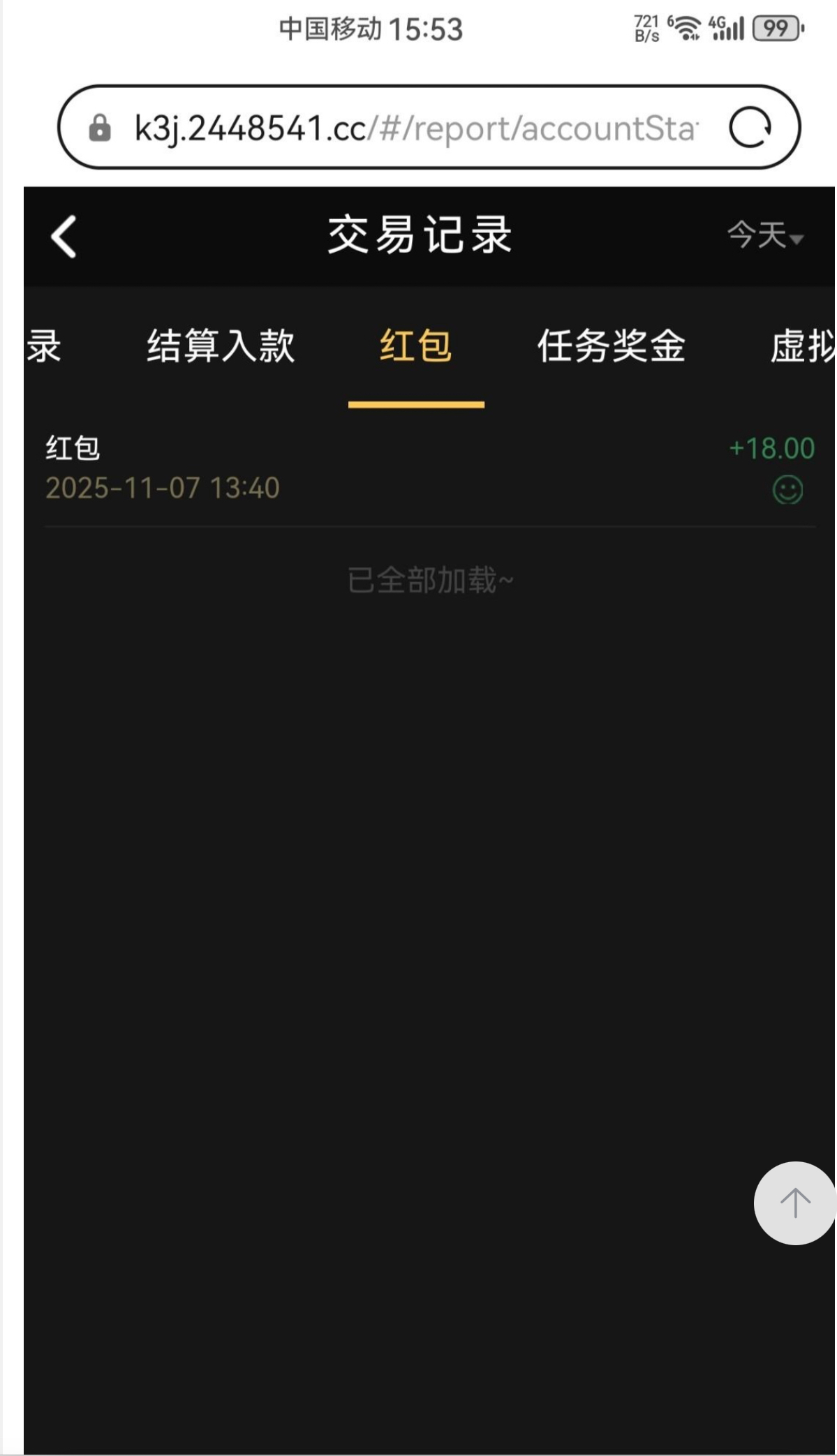Viewport: 837px width, 1456px height.
Task: Open the 今天 date filter dropdown
Action: (x=765, y=235)
